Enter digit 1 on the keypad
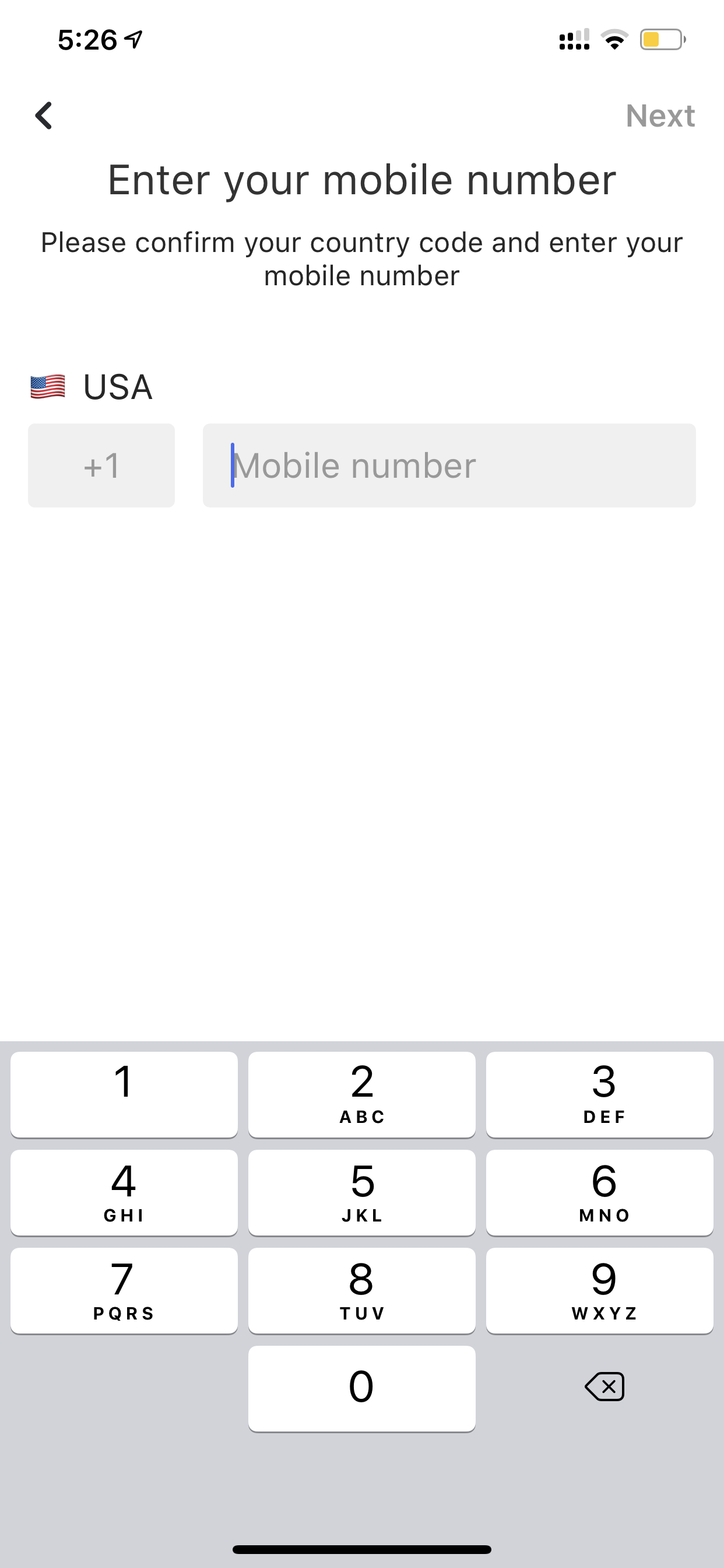Screen dimensions: 724x1568 pyautogui.click(x=124, y=1094)
